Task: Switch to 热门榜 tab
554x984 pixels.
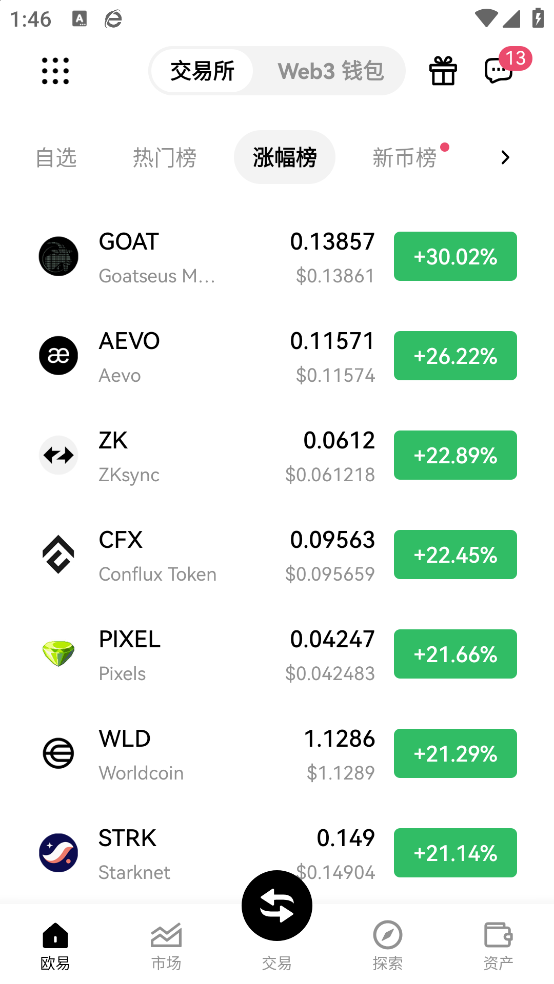Action: click(164, 158)
